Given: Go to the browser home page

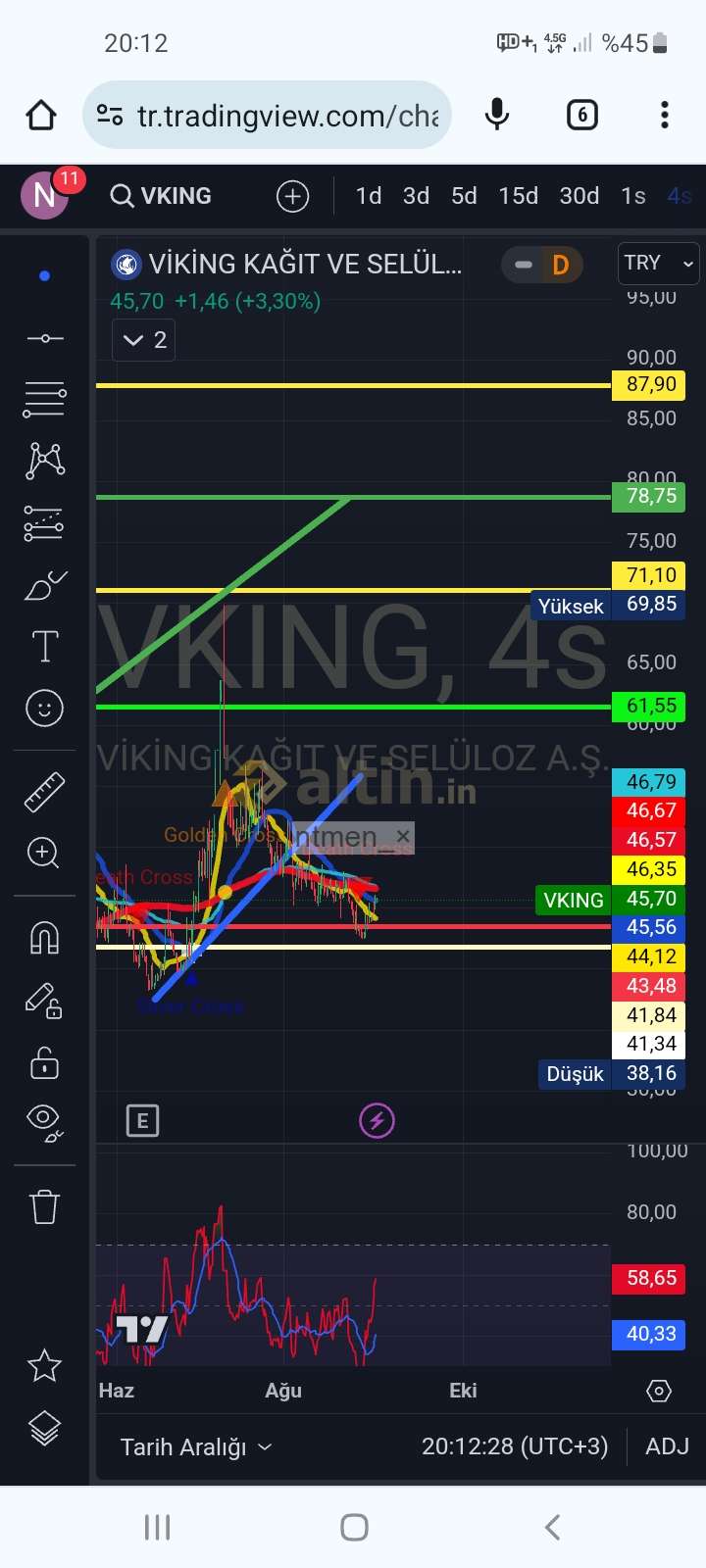Looking at the screenshot, I should pos(41,116).
